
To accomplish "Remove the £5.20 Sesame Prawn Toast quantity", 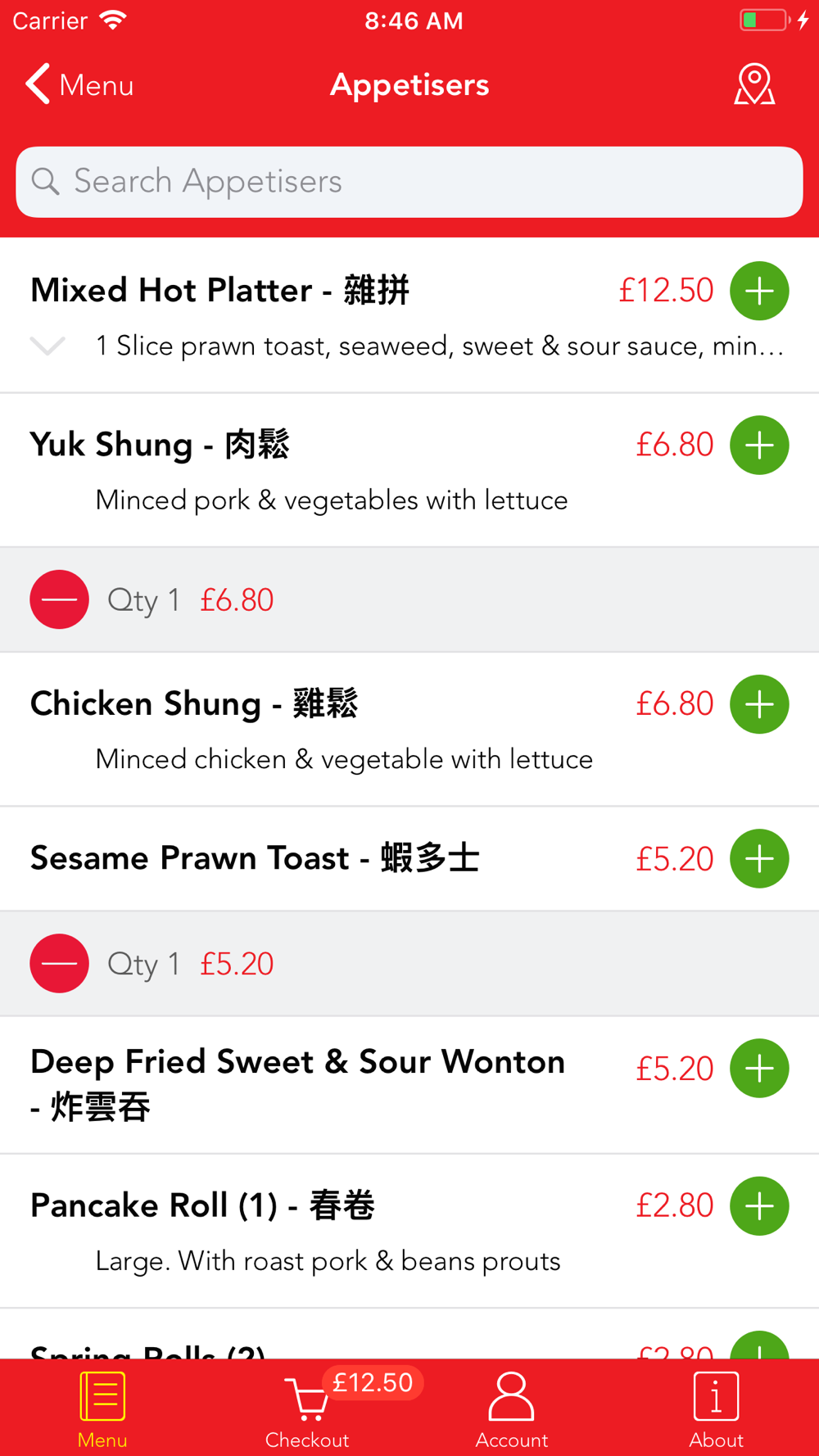I will point(60,963).
